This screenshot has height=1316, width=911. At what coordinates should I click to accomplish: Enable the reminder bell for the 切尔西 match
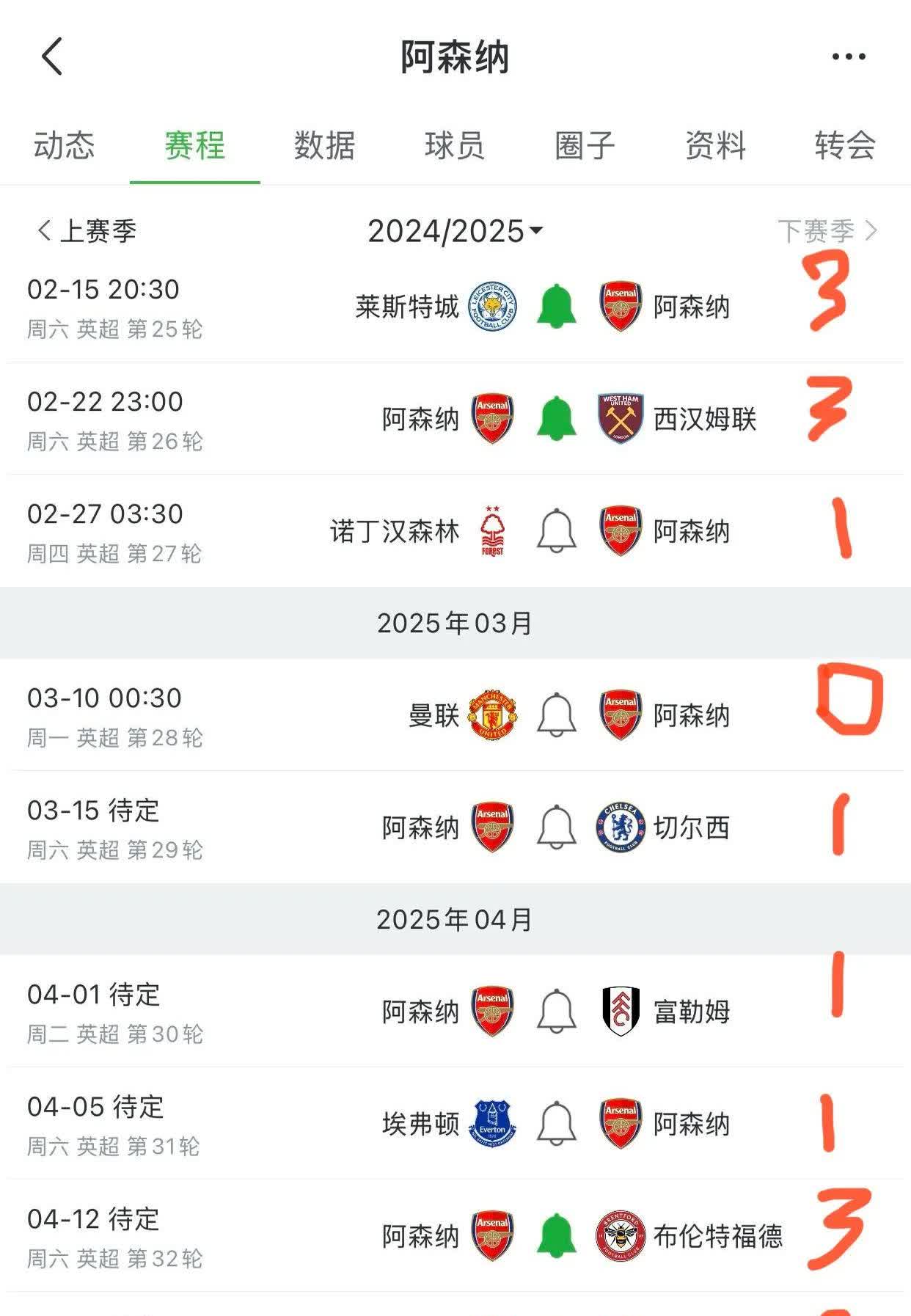tap(555, 826)
